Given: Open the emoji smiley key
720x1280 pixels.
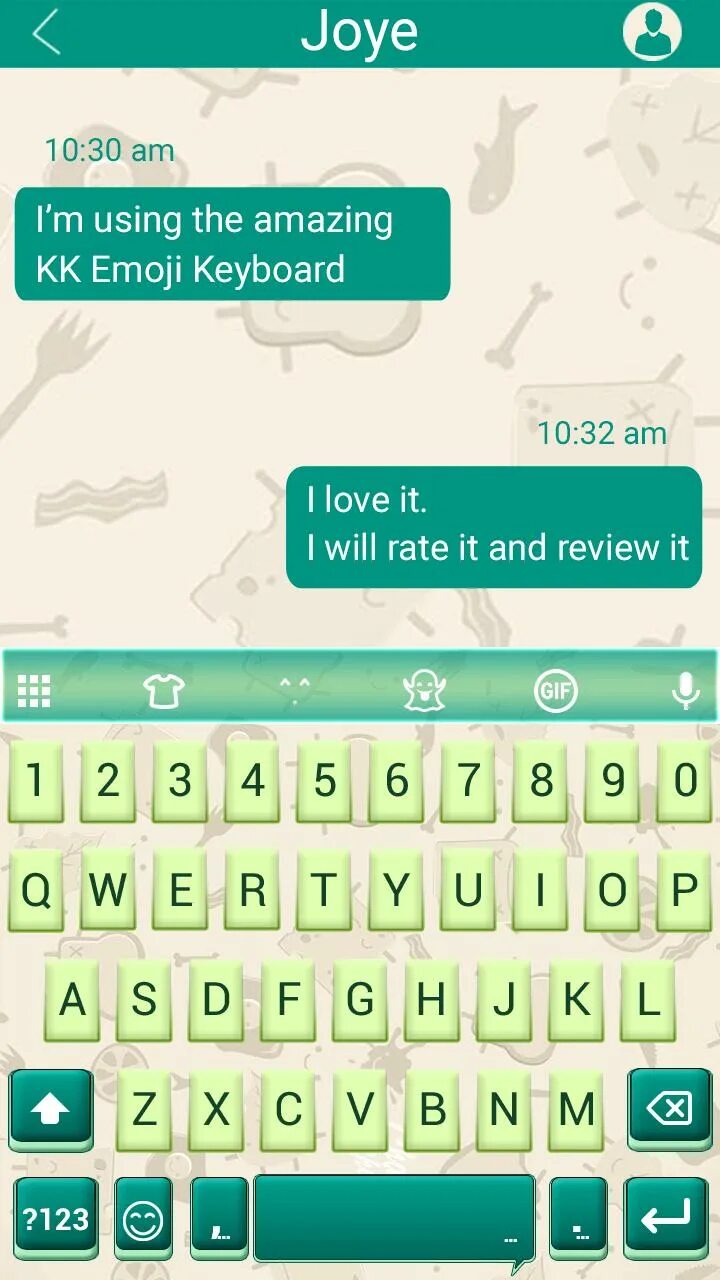Looking at the screenshot, I should 143,1218.
